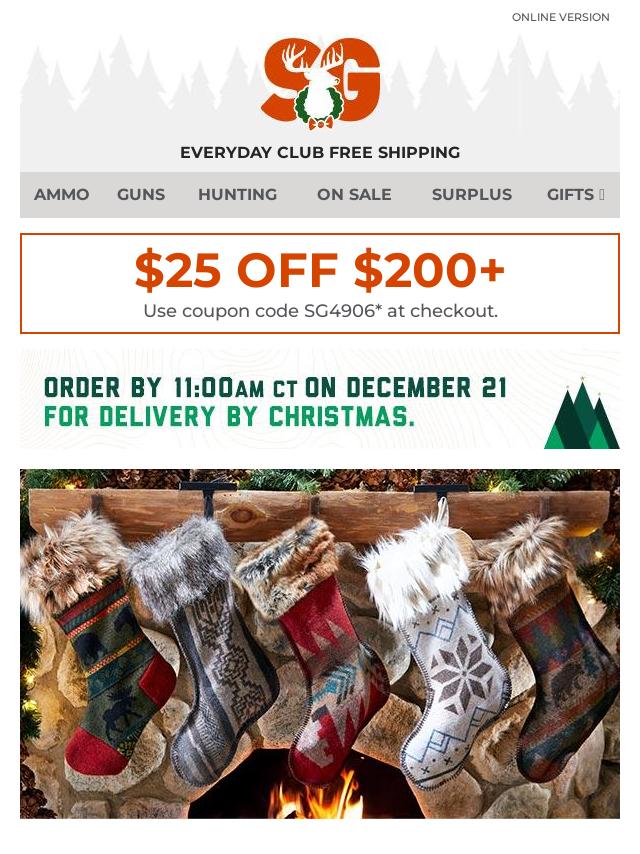View the On Sale section
Image resolution: width=640 pixels, height=854 pixels.
(354, 195)
